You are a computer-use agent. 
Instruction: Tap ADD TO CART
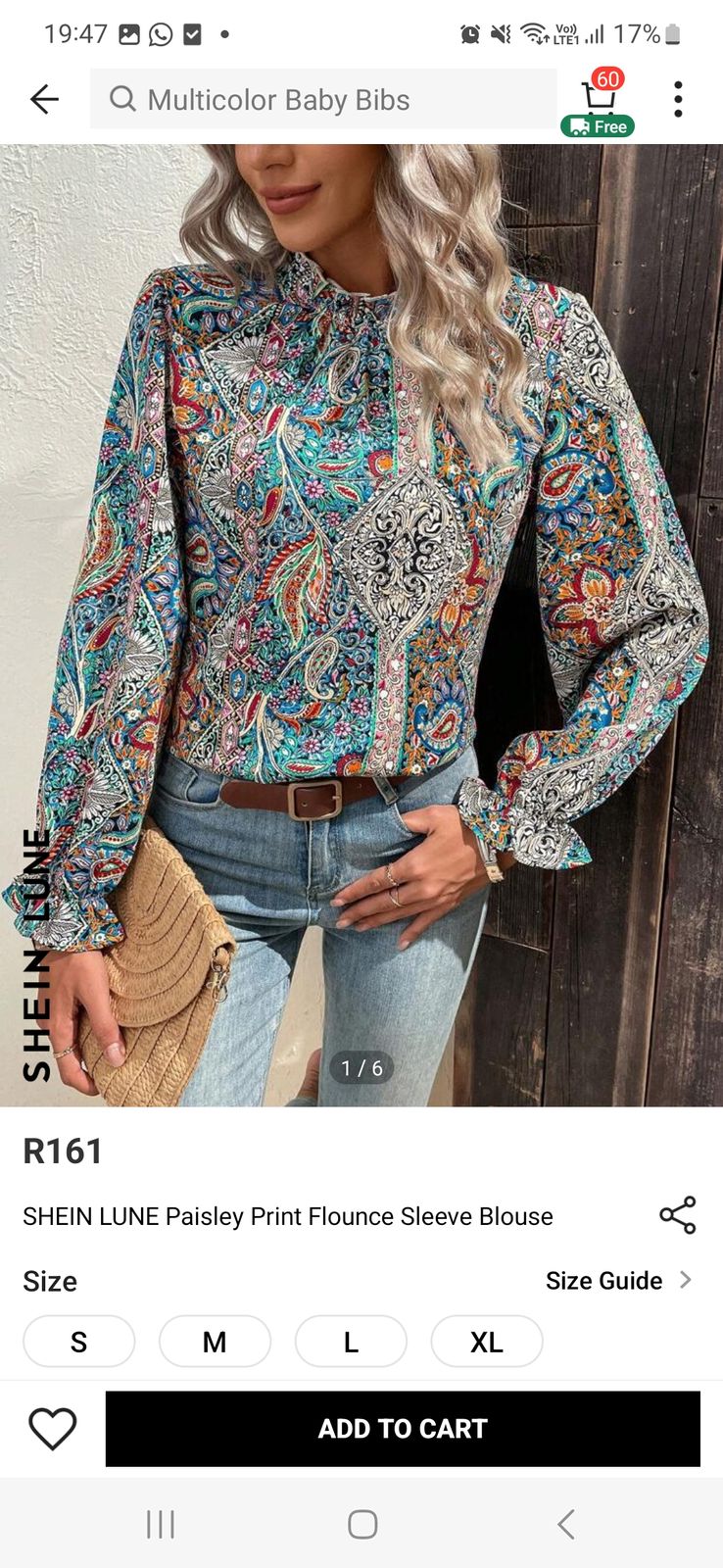[403, 1428]
